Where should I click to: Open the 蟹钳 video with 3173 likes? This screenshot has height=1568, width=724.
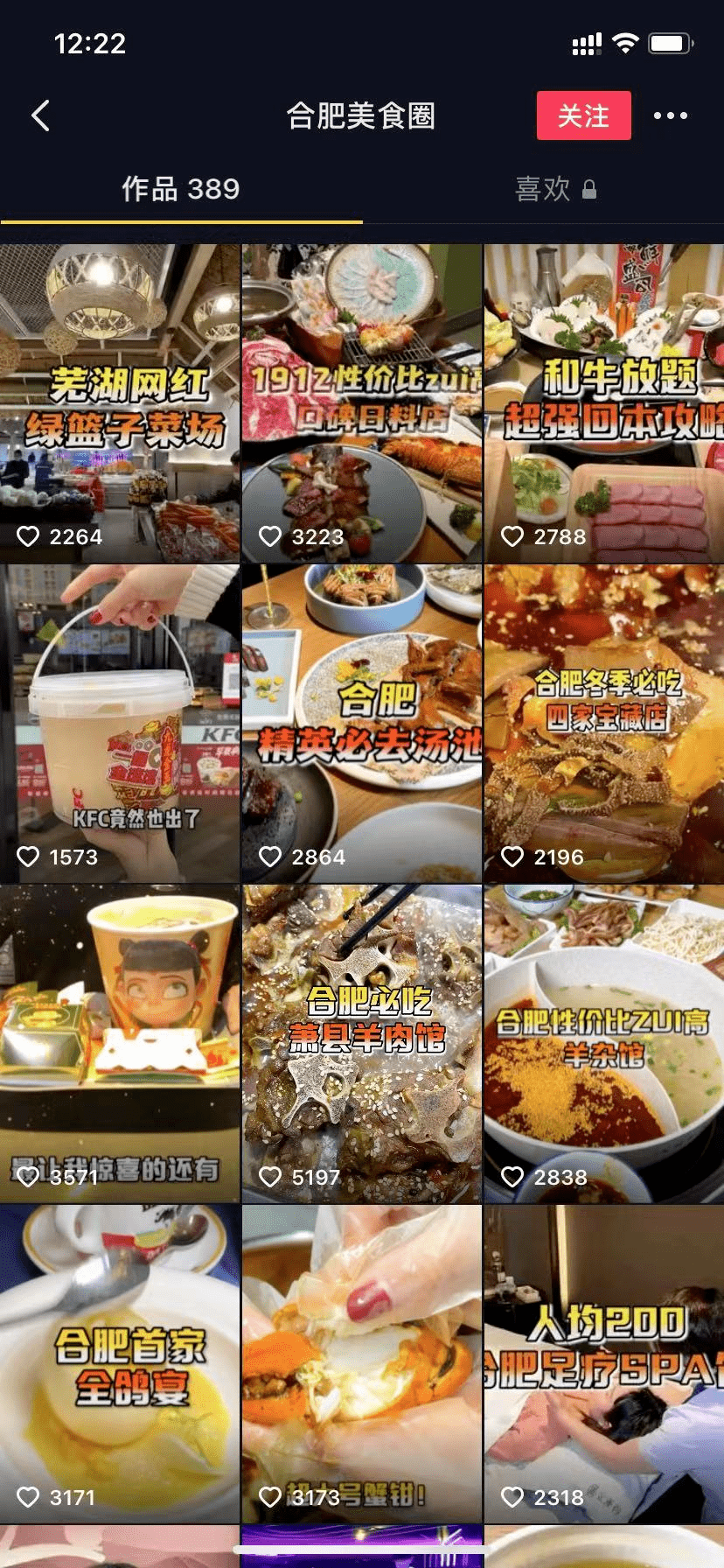pos(362,1363)
